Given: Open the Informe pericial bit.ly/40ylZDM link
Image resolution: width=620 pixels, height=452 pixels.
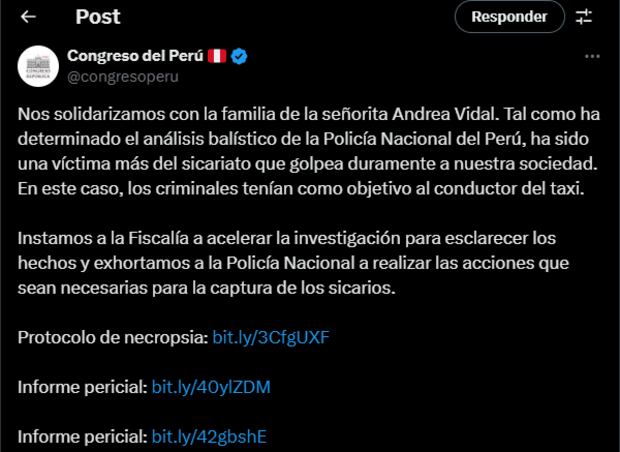Looking at the screenshot, I should pos(211,387).
